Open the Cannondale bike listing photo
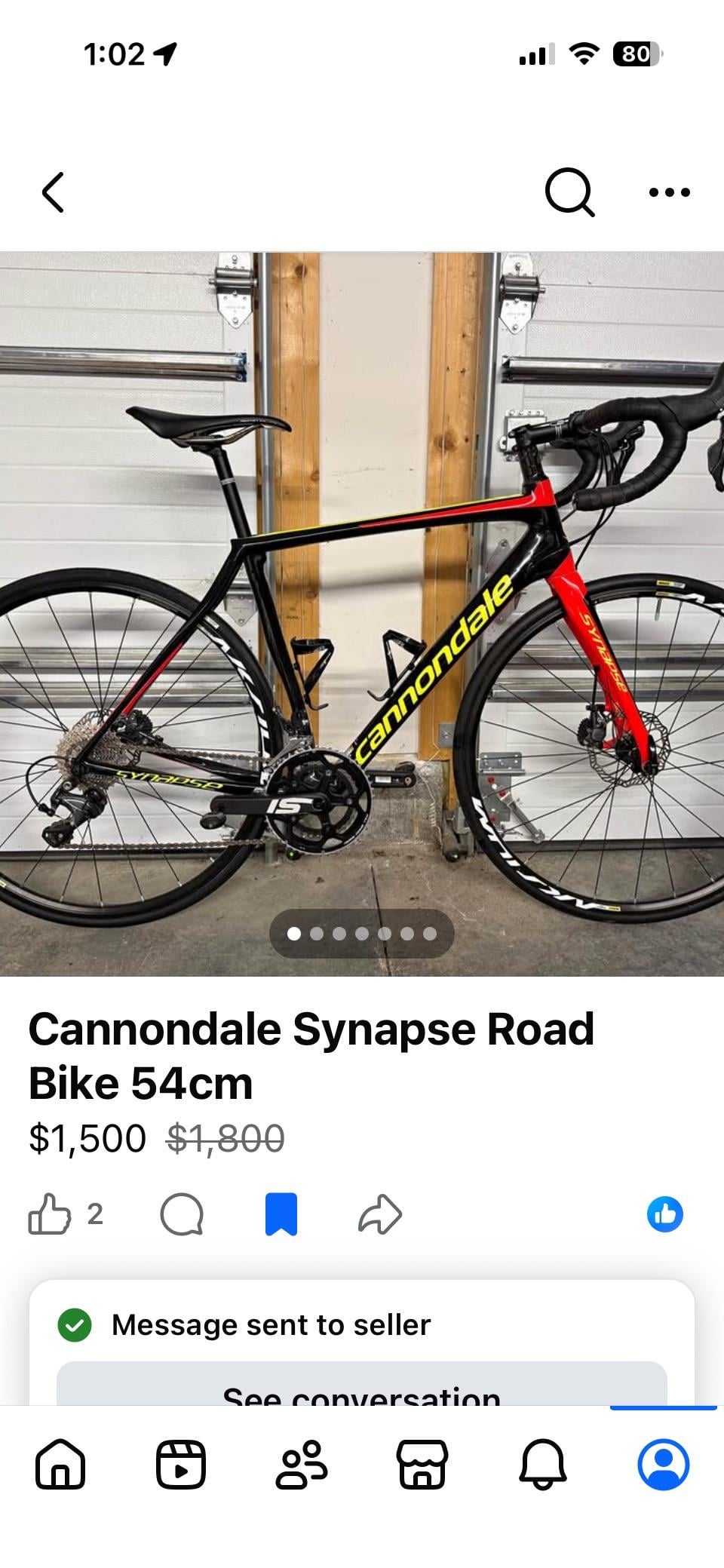Screen dimensions: 724x1568 coord(362,612)
